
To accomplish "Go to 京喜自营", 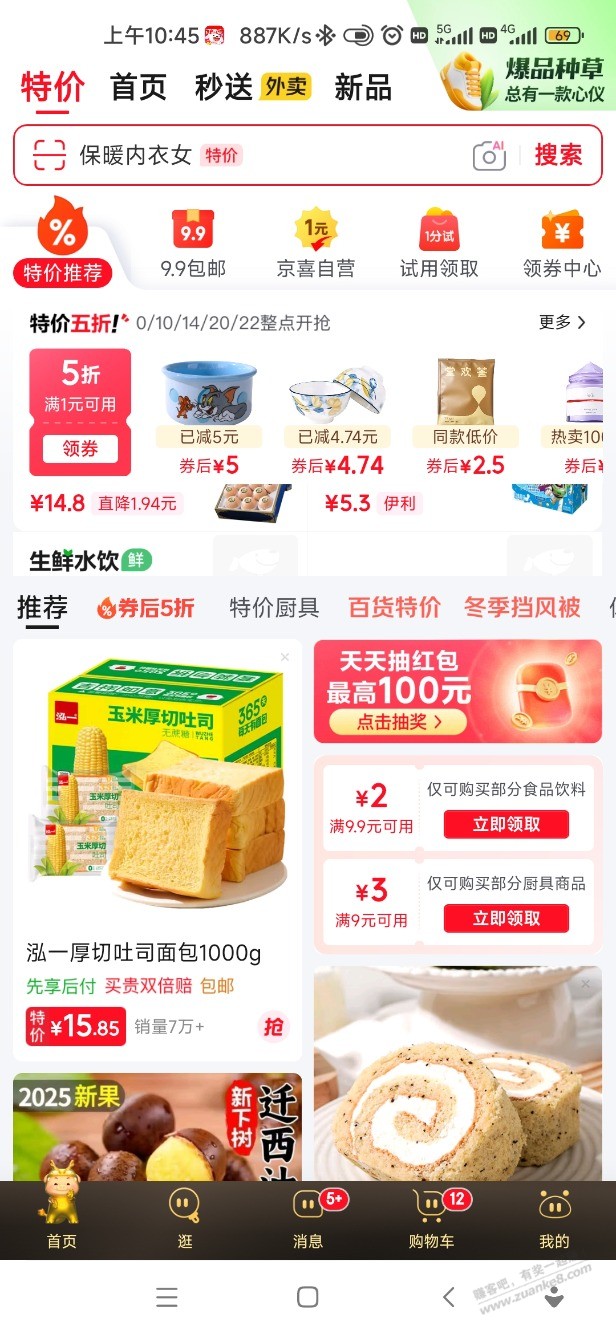I will (x=316, y=243).
